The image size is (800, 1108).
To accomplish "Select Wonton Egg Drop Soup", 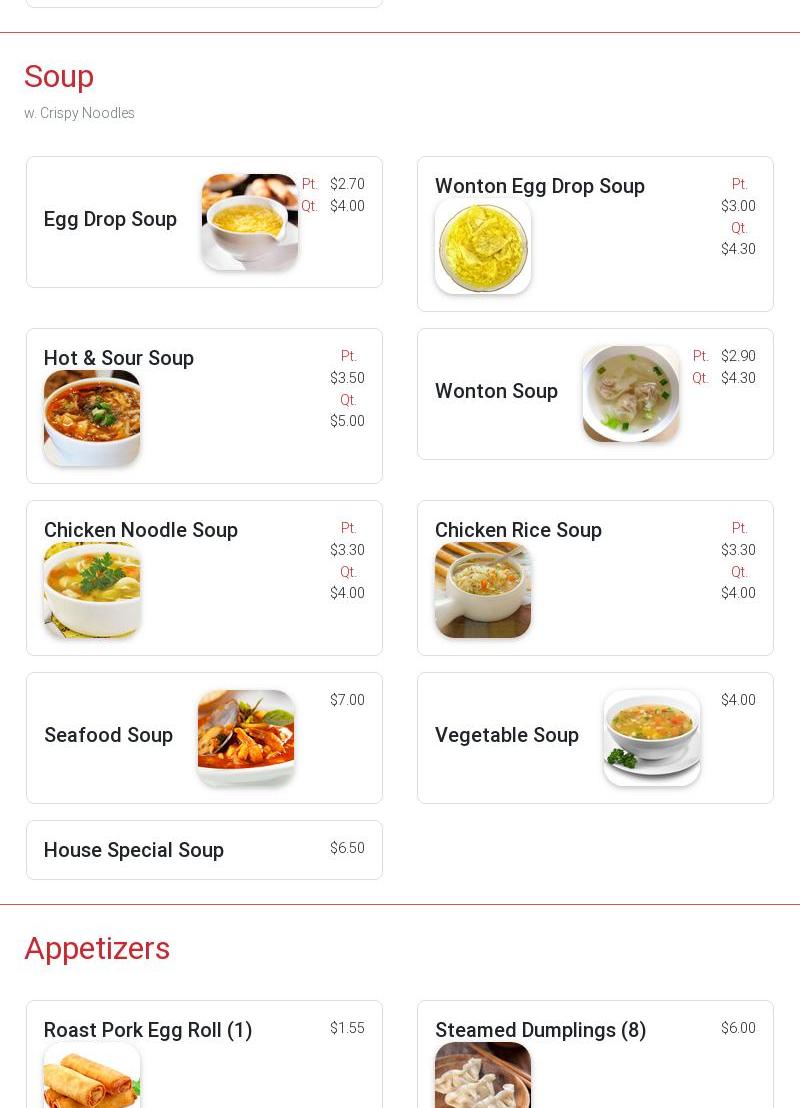I will tap(595, 234).
